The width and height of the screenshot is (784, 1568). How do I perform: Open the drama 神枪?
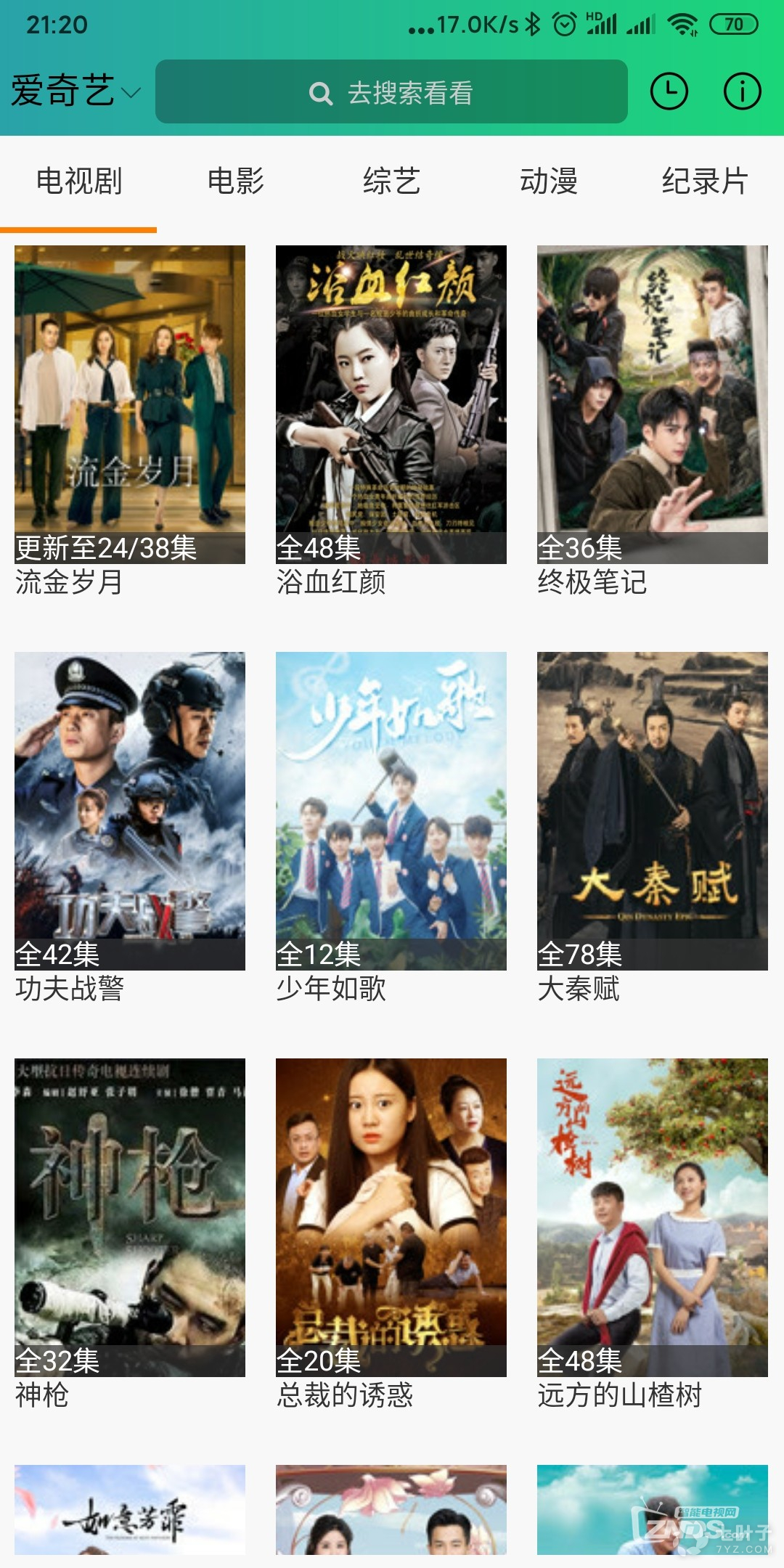click(130, 1217)
